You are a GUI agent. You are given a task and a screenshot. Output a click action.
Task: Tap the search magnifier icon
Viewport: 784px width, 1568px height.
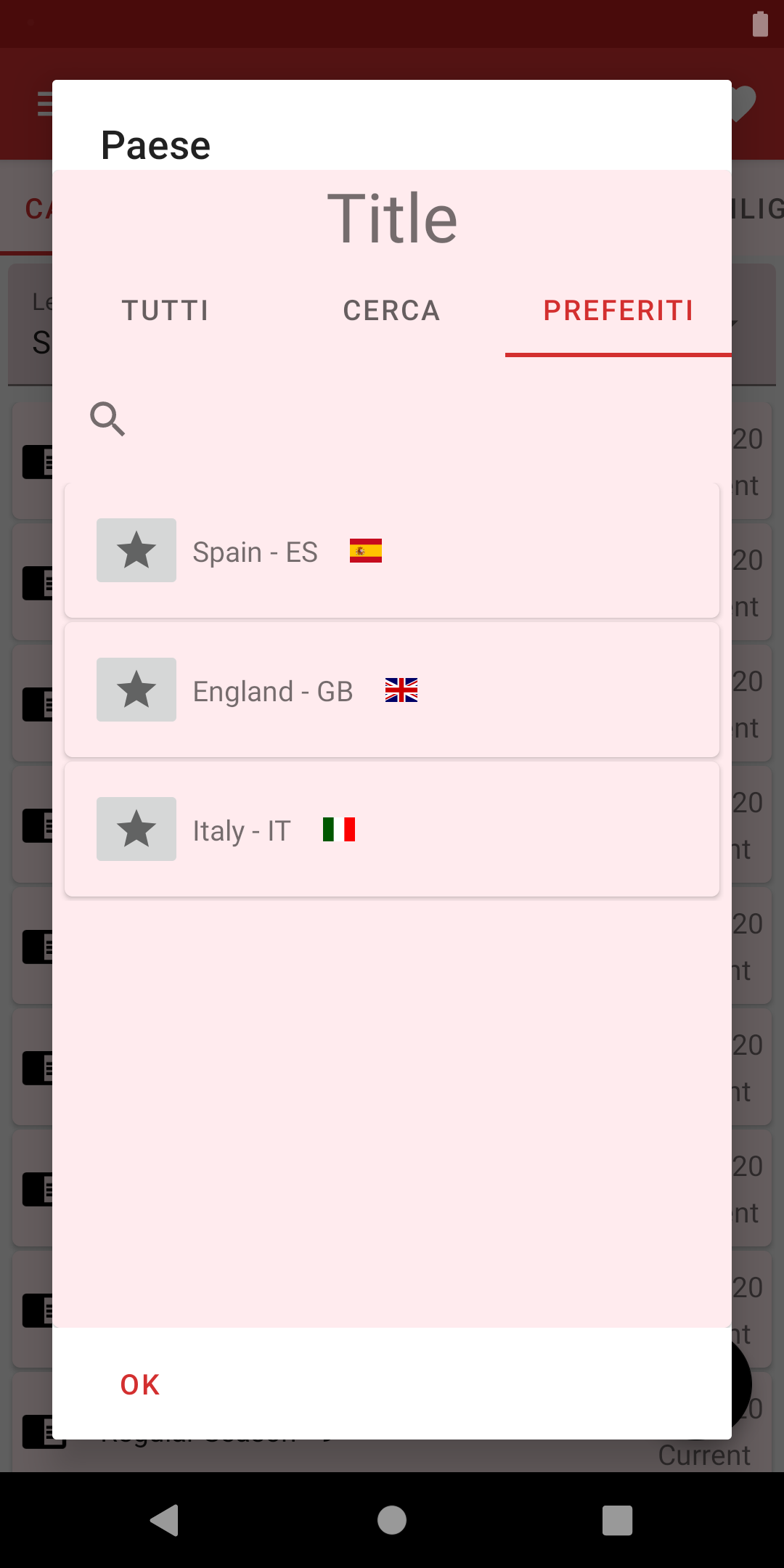[107, 419]
